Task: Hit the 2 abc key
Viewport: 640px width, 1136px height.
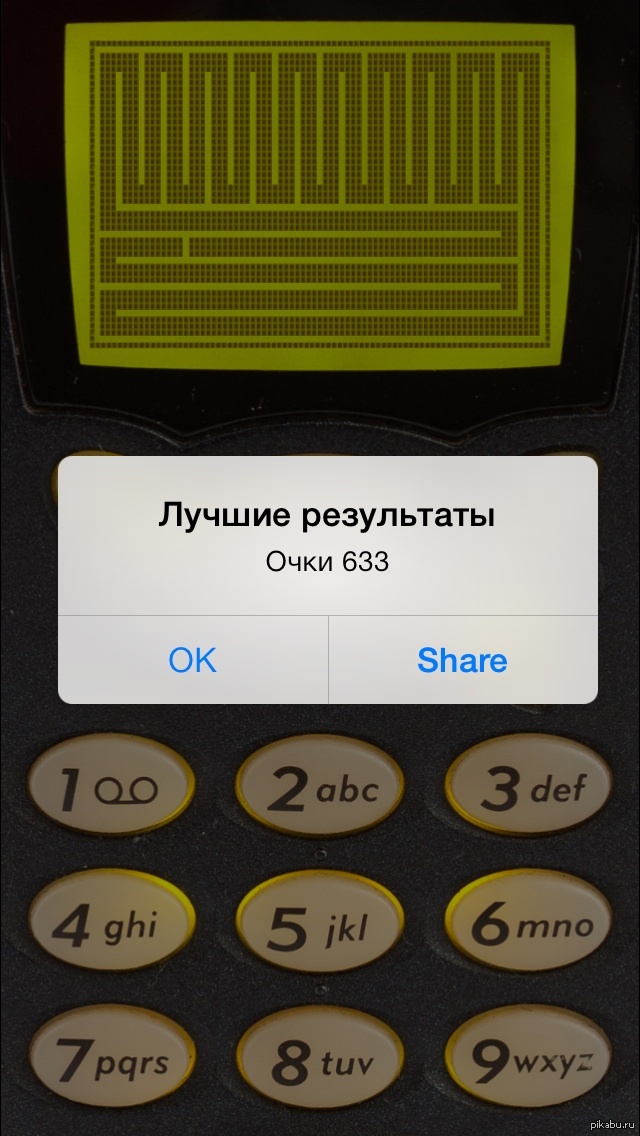Action: [x=320, y=789]
